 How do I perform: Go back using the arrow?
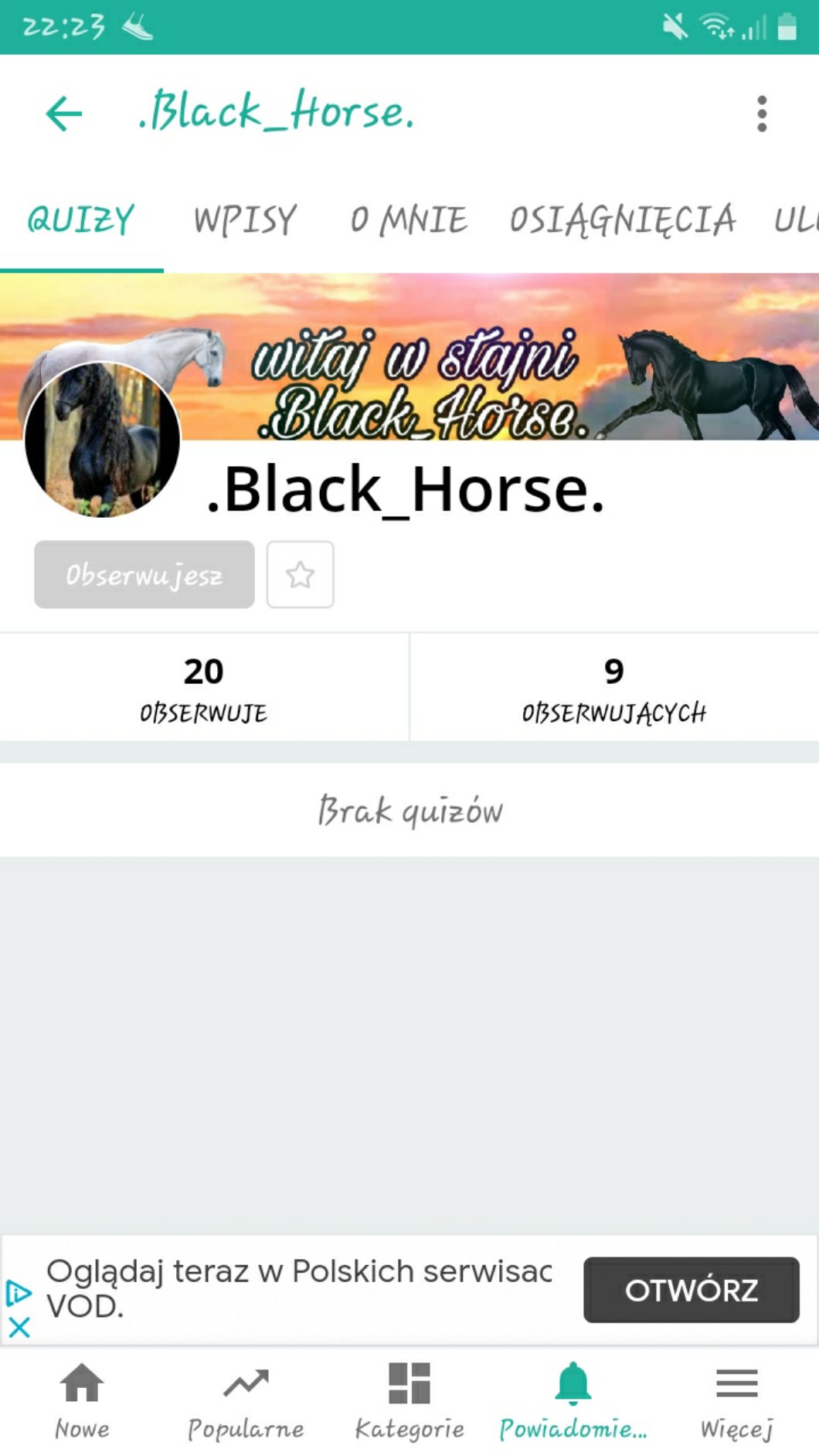[63, 114]
